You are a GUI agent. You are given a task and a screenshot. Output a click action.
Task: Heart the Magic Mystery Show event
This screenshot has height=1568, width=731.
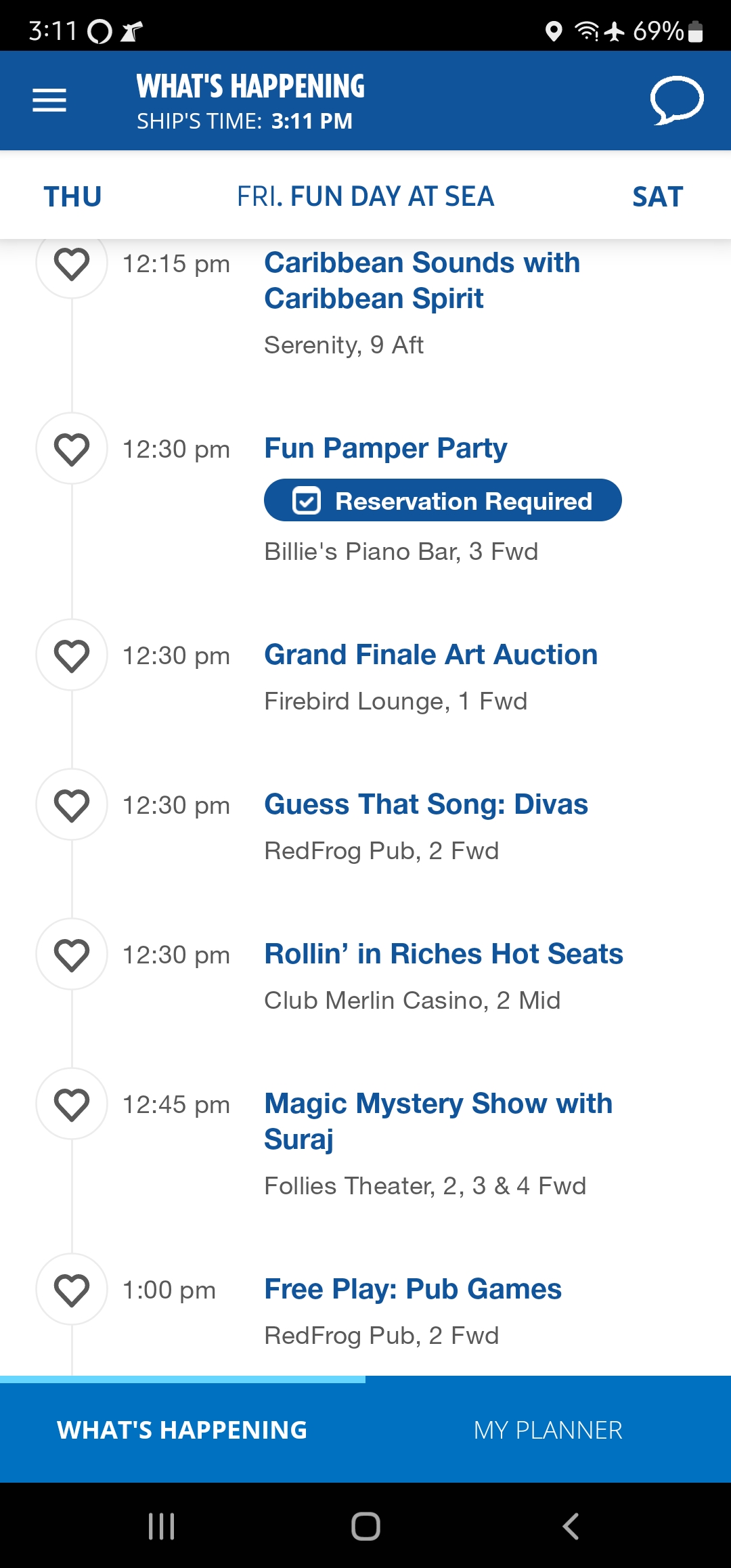[x=72, y=1104]
